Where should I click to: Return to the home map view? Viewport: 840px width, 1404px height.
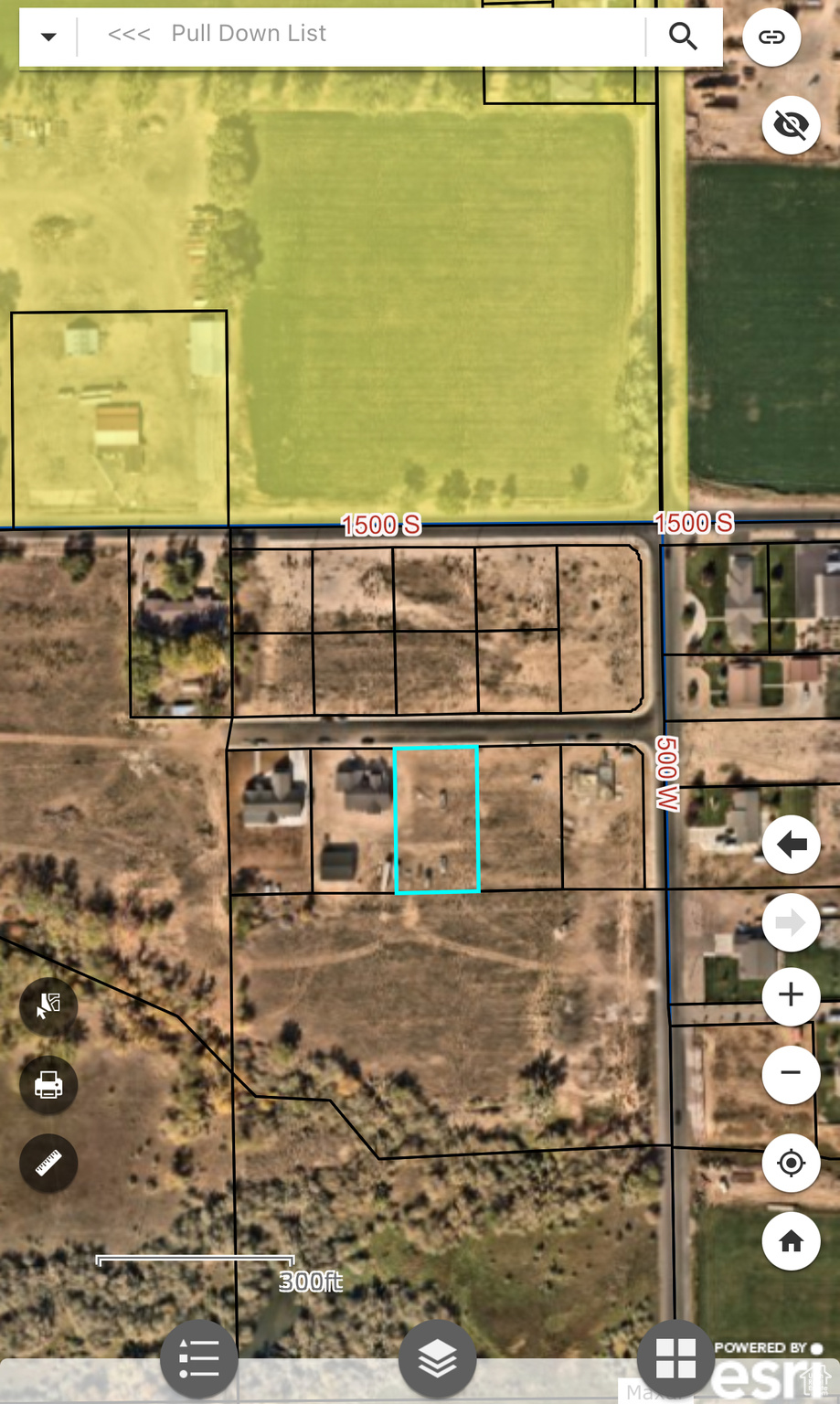(791, 1241)
